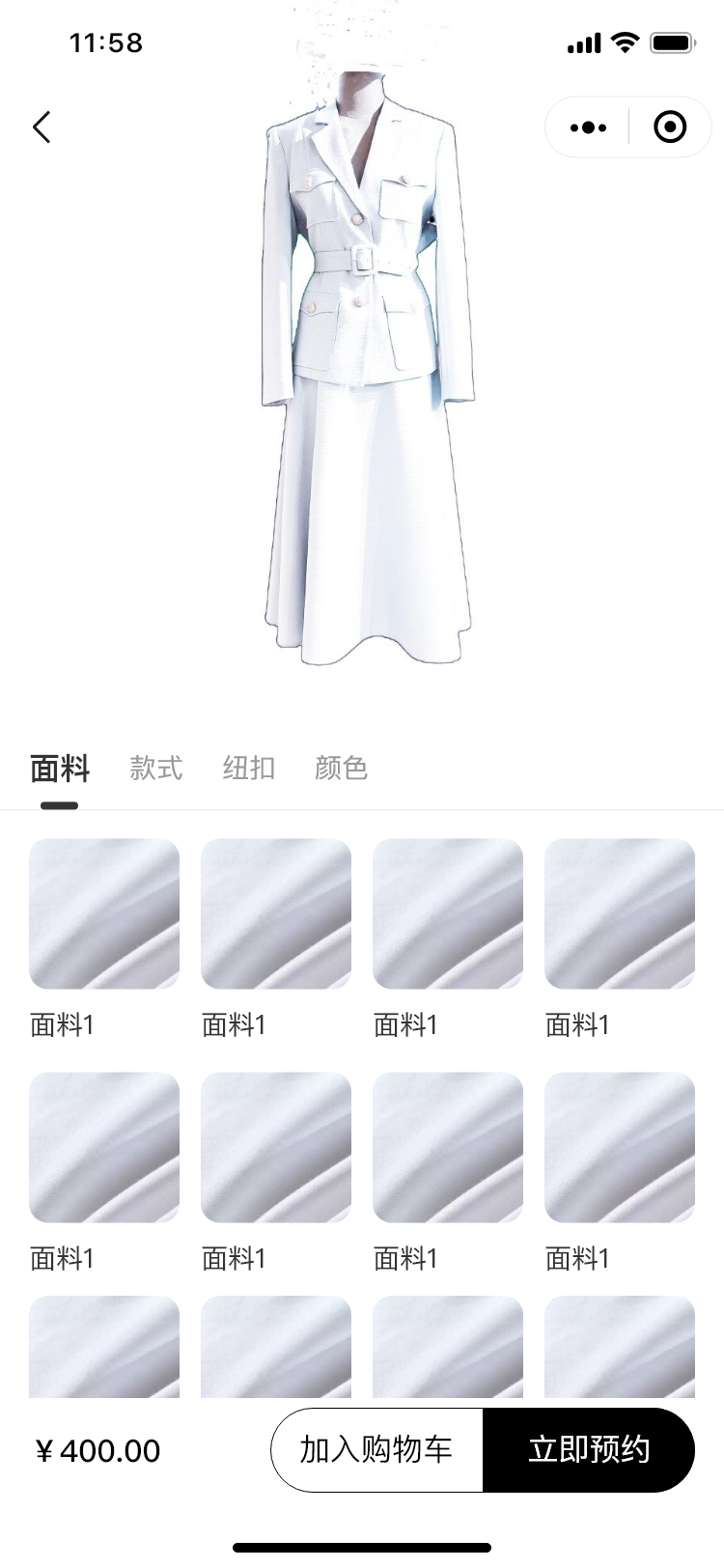Select the 颜色 tab

coord(341,769)
